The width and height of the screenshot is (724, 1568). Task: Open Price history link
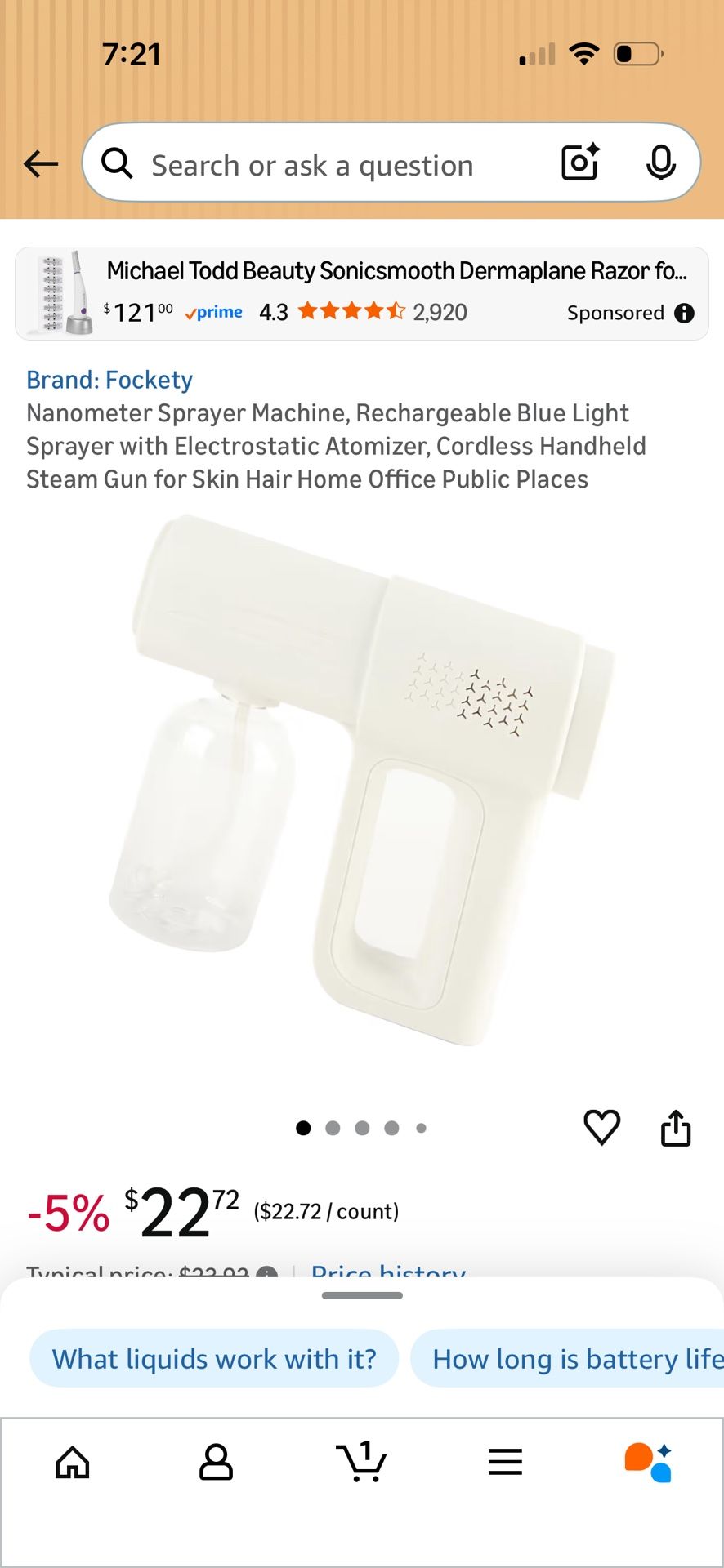coord(388,1270)
